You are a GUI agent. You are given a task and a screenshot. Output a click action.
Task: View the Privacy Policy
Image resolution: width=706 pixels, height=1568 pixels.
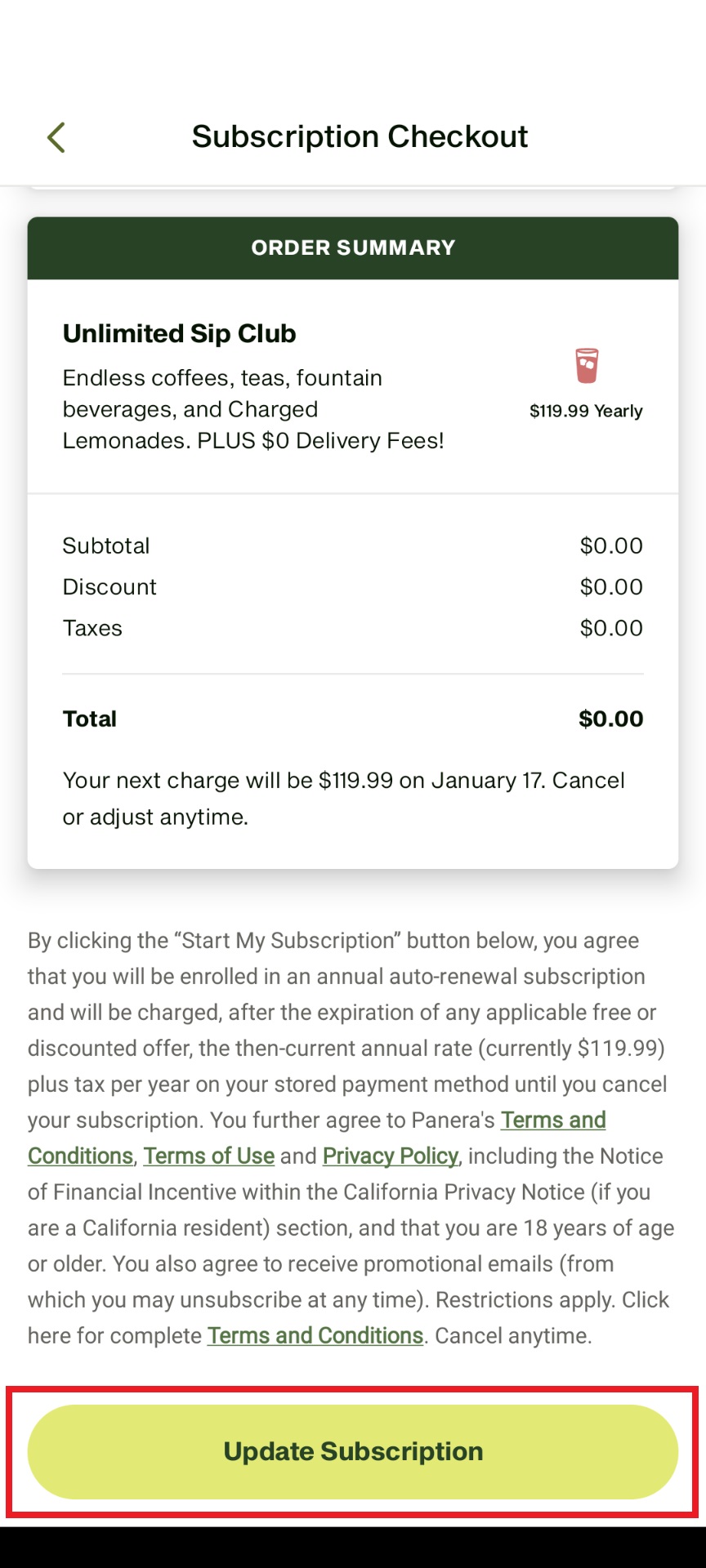[x=390, y=1156]
